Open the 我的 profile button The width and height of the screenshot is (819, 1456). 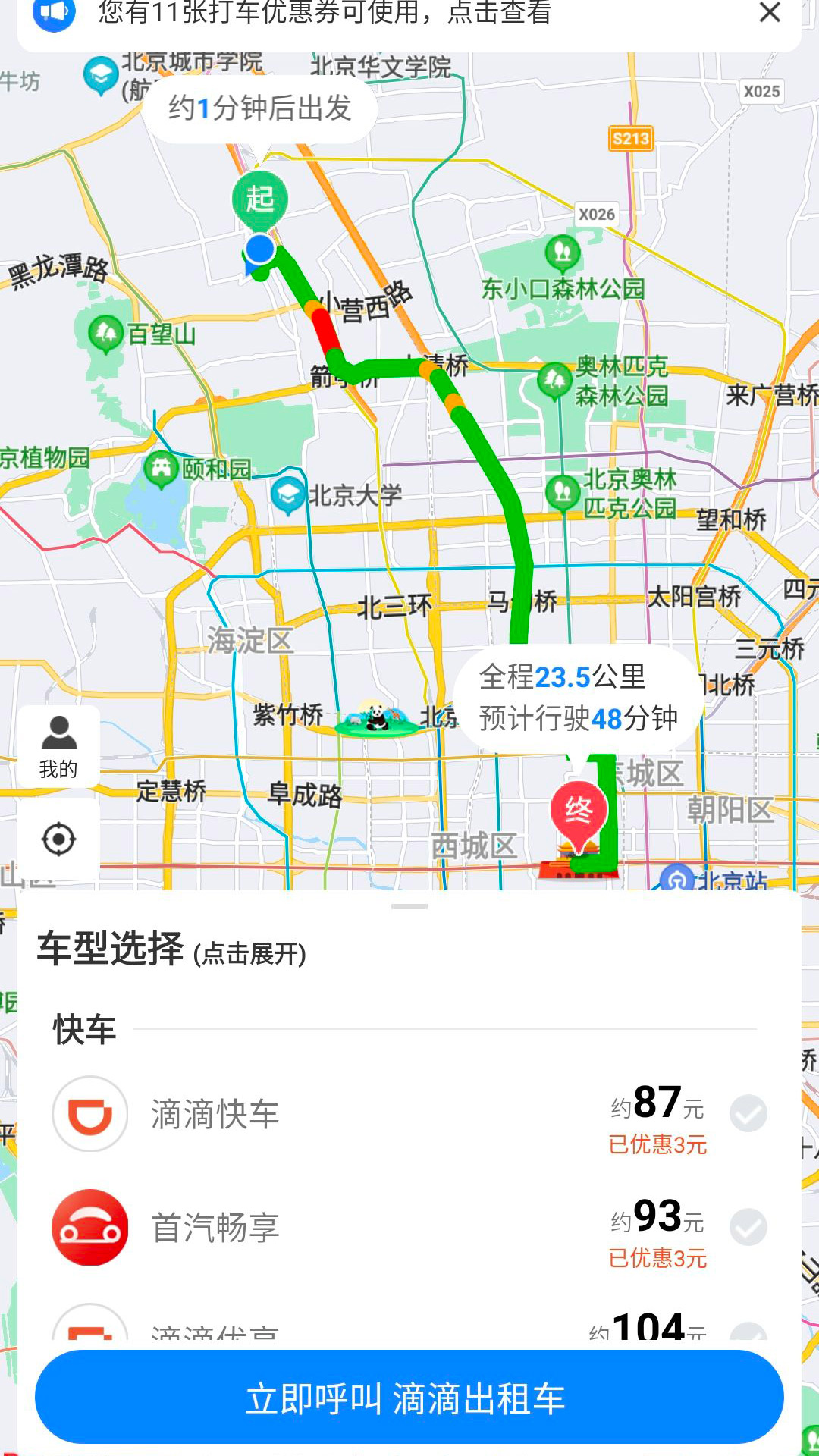[58, 747]
